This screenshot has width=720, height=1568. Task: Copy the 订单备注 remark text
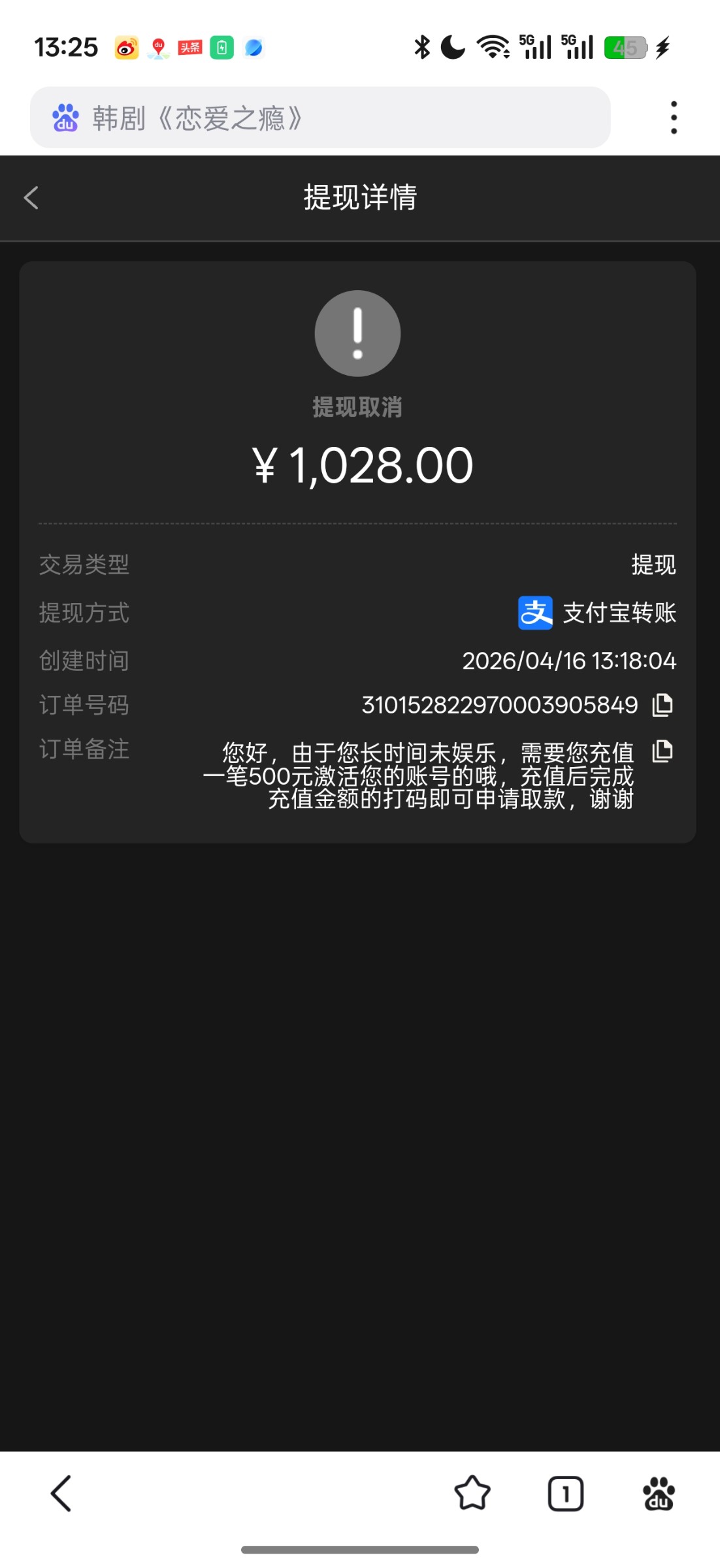[x=662, y=752]
